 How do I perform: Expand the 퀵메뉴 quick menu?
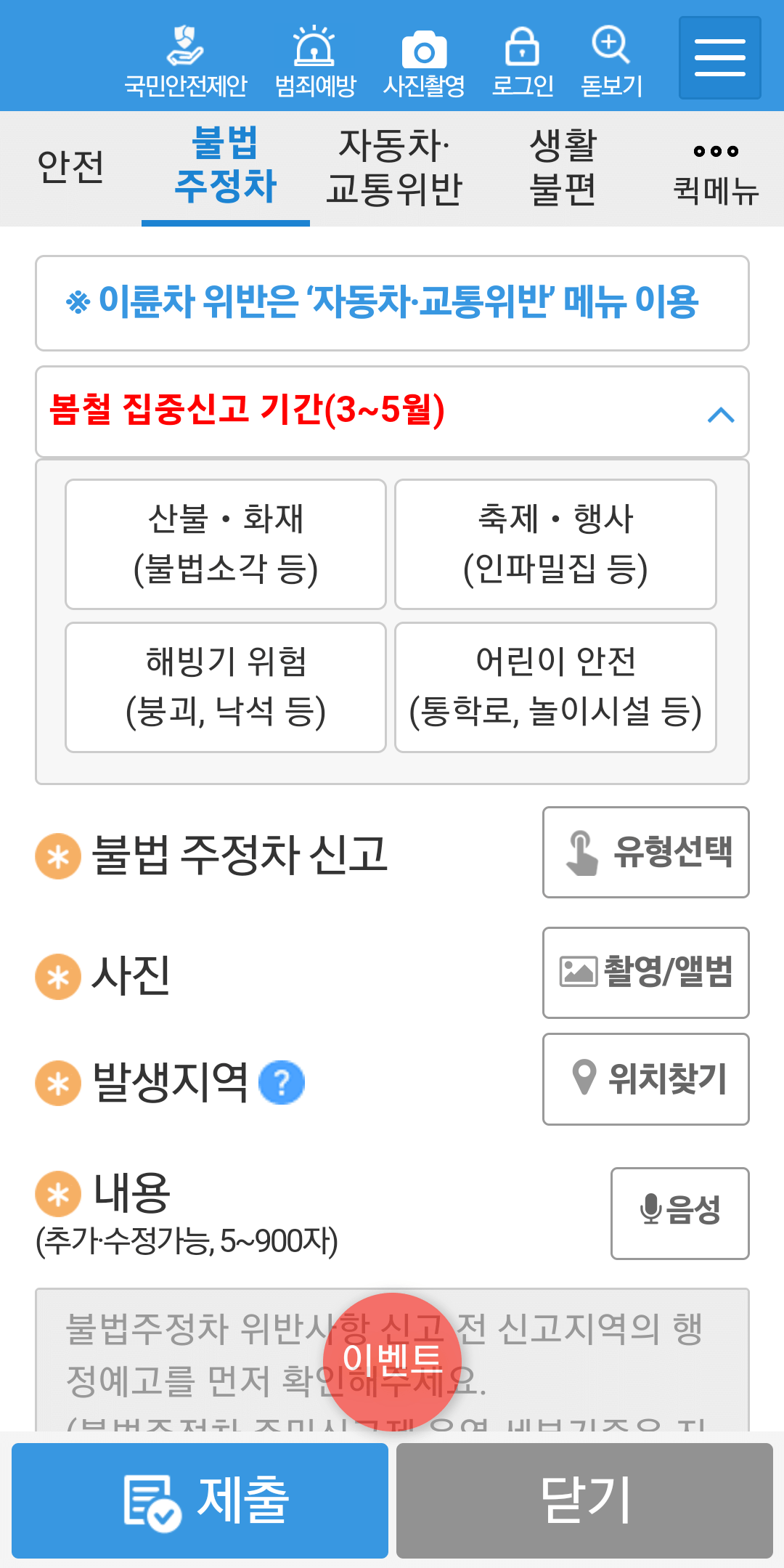715,168
